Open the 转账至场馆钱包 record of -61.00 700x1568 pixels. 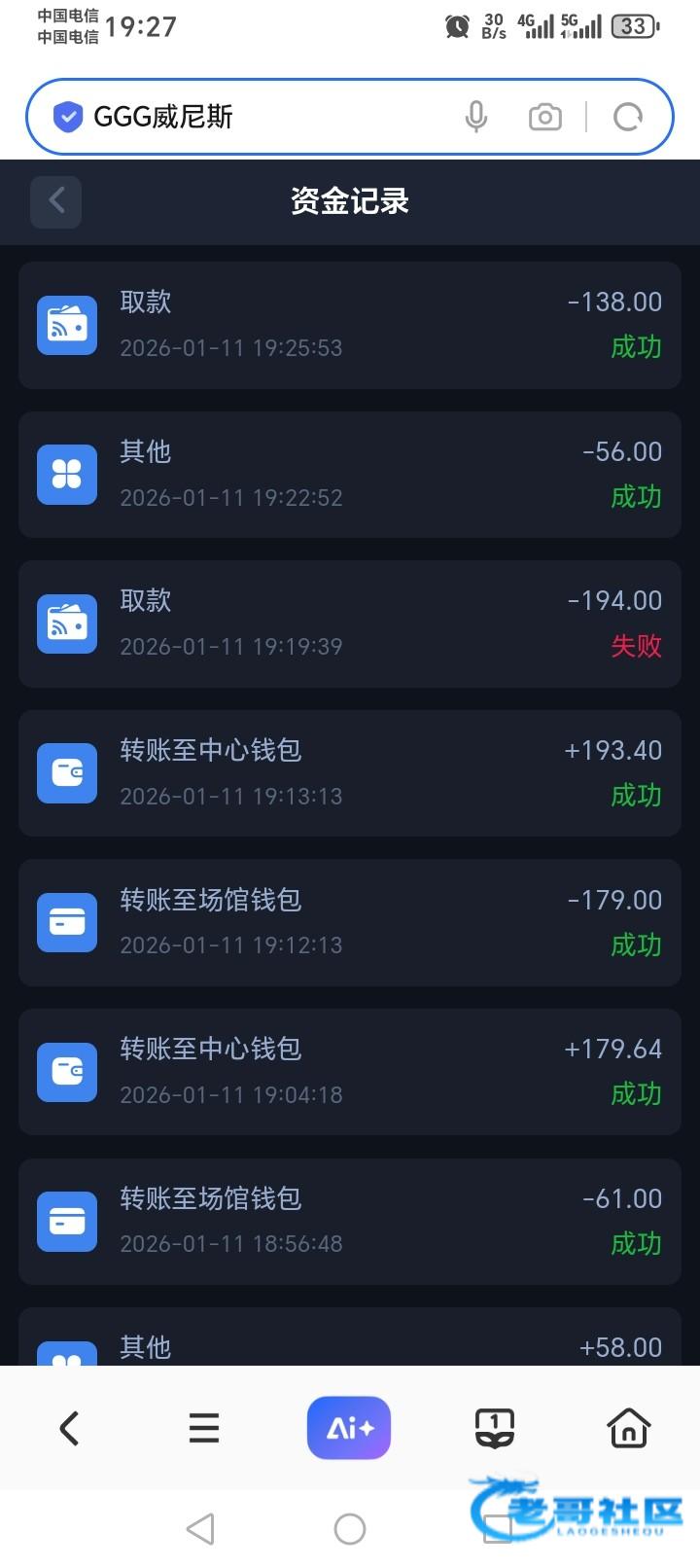tap(350, 1221)
